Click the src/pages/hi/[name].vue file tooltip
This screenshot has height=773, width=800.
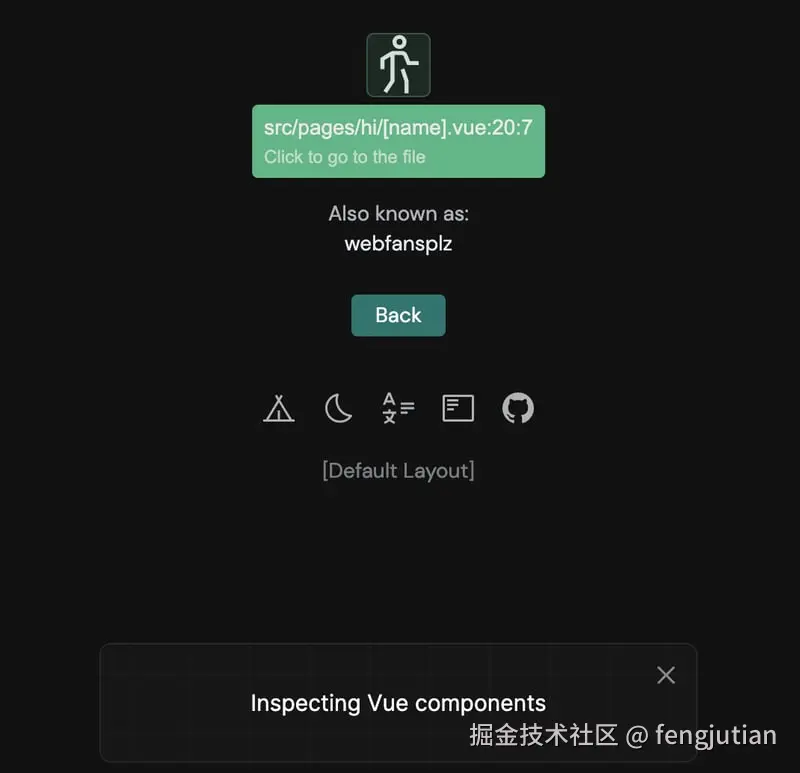pyautogui.click(x=398, y=141)
